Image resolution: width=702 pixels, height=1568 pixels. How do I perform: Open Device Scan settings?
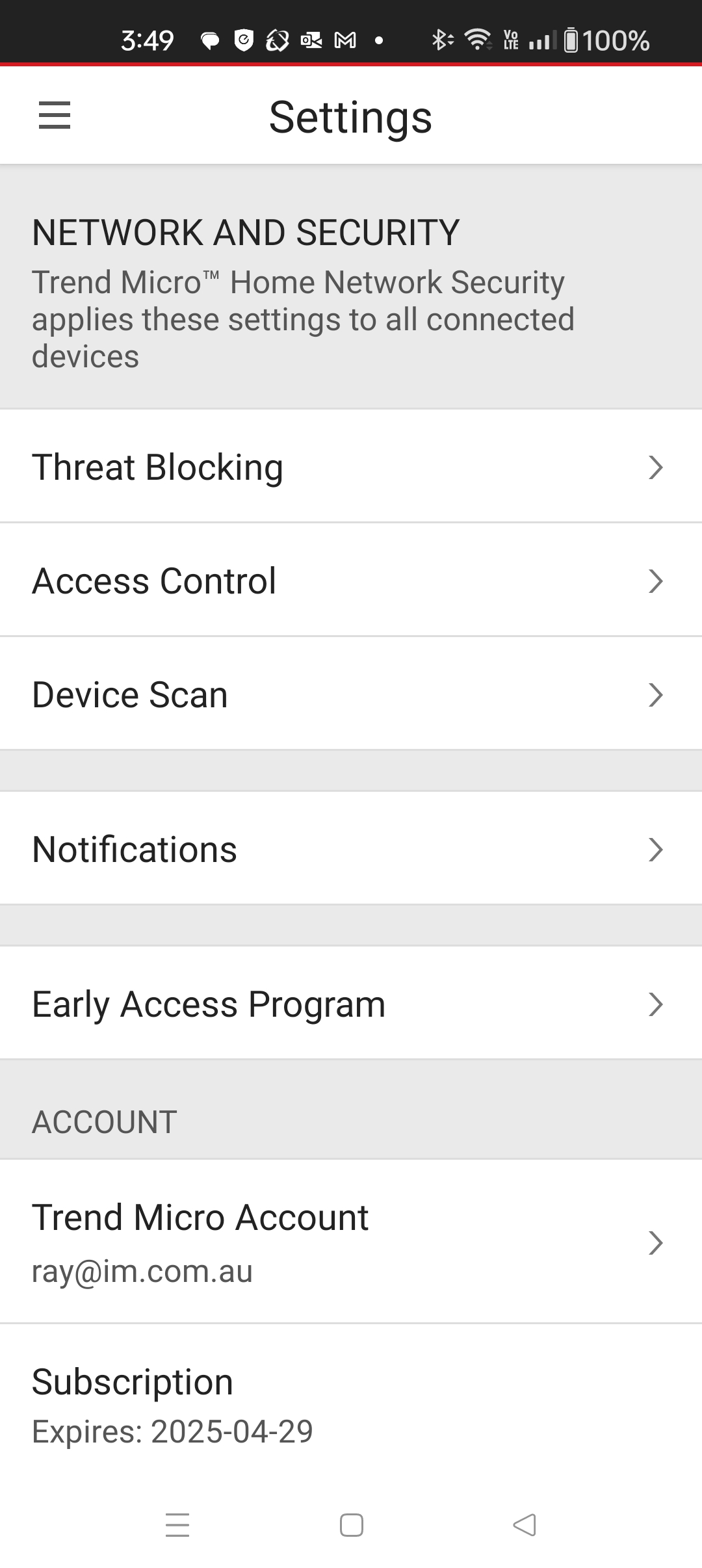[x=351, y=694]
